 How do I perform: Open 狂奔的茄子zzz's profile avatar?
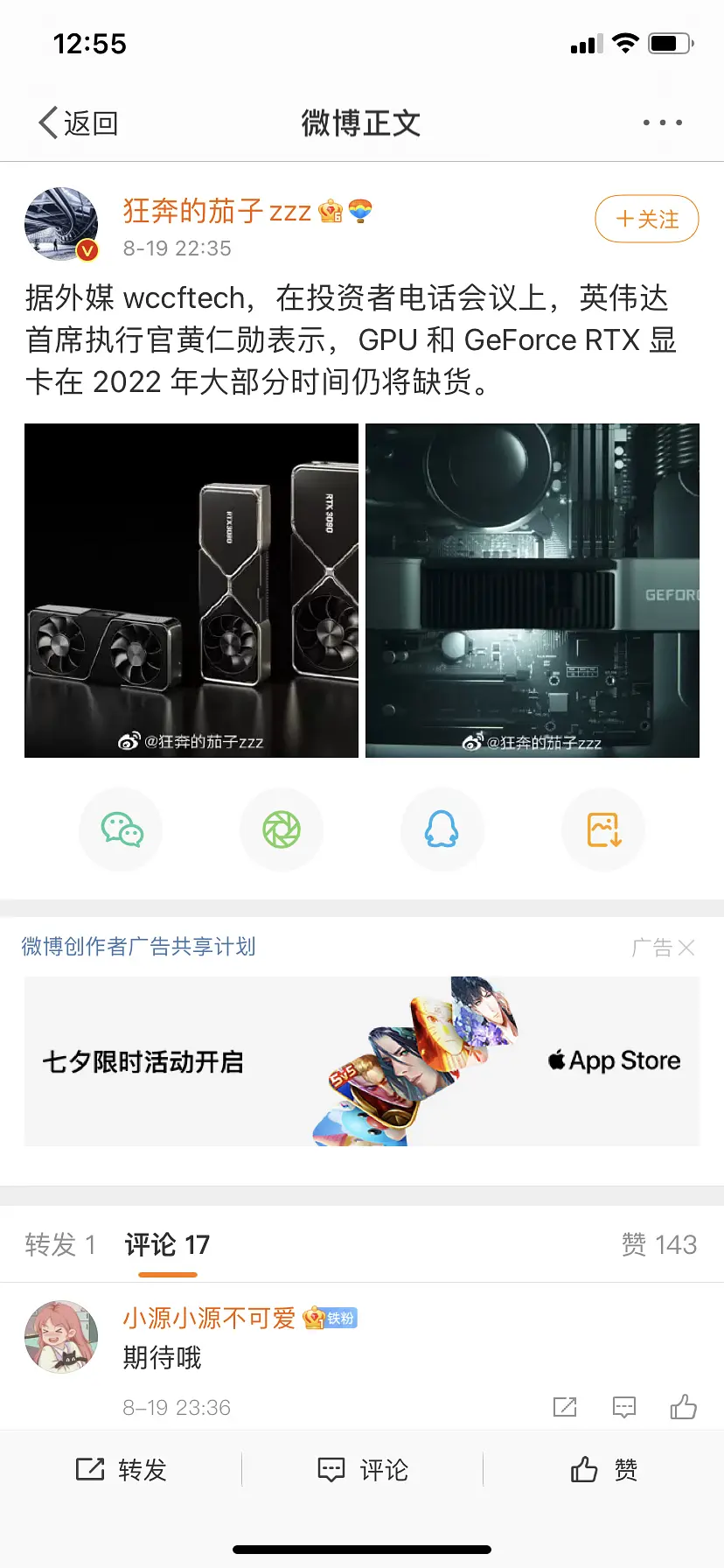[61, 224]
